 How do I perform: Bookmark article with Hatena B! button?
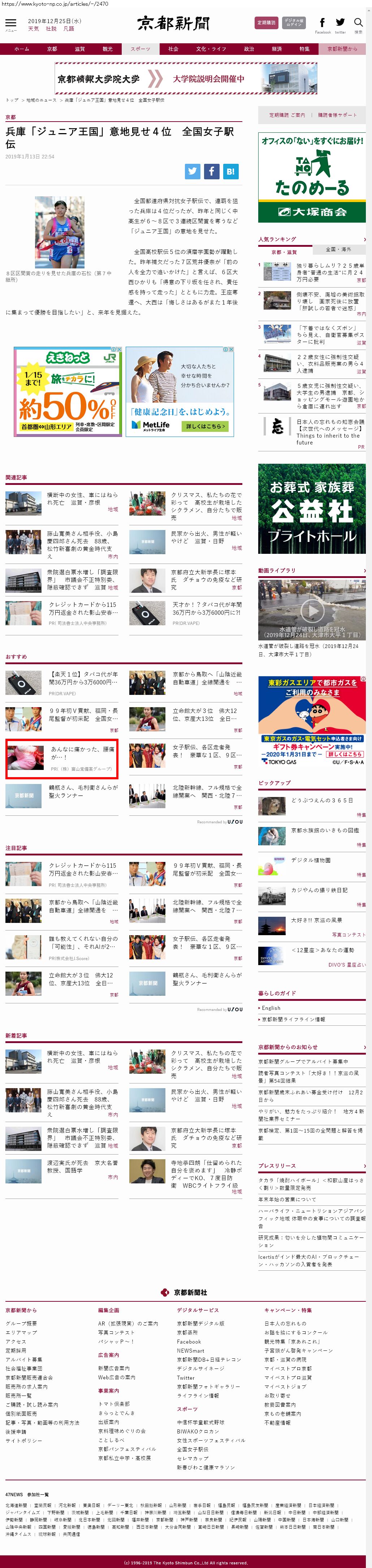pos(230,171)
